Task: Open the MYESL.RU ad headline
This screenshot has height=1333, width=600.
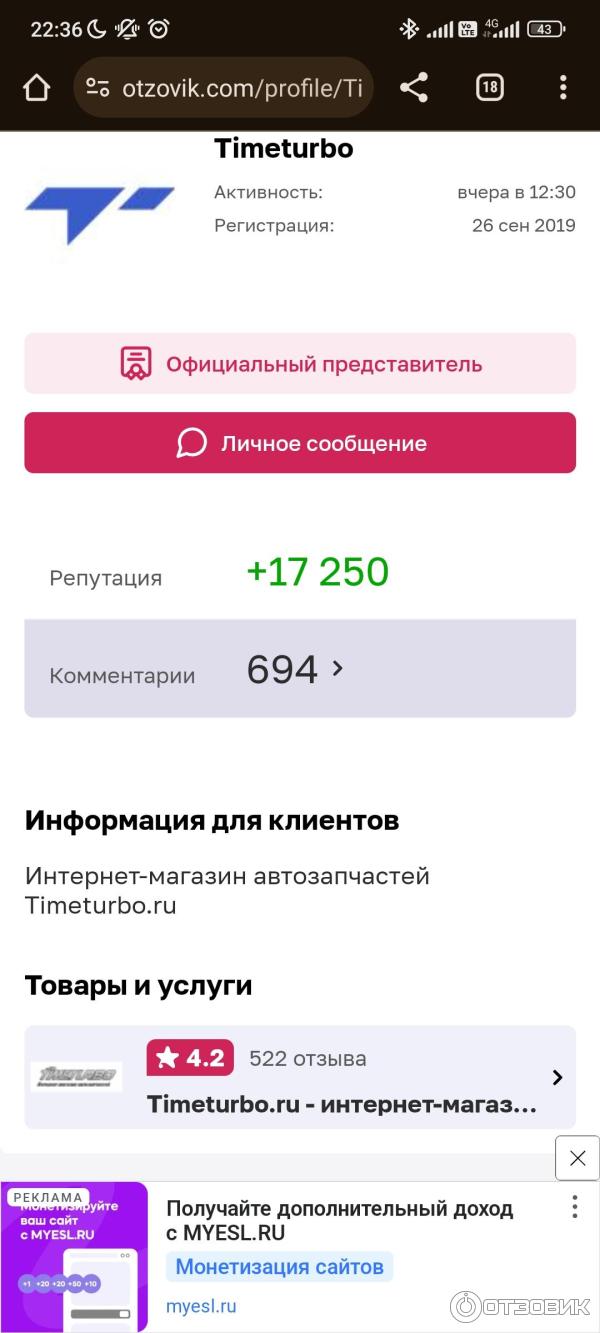Action: tap(340, 1220)
